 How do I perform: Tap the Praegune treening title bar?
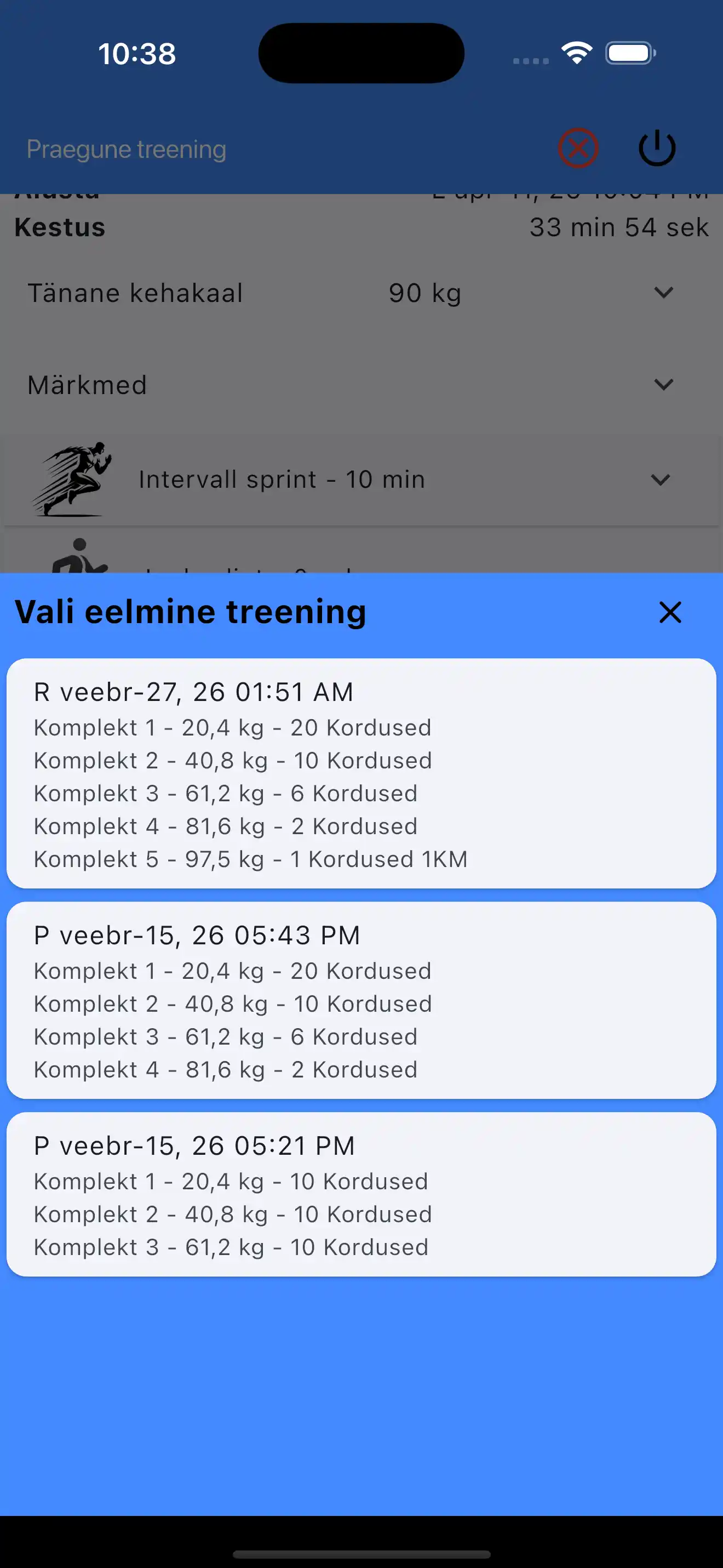click(x=126, y=148)
